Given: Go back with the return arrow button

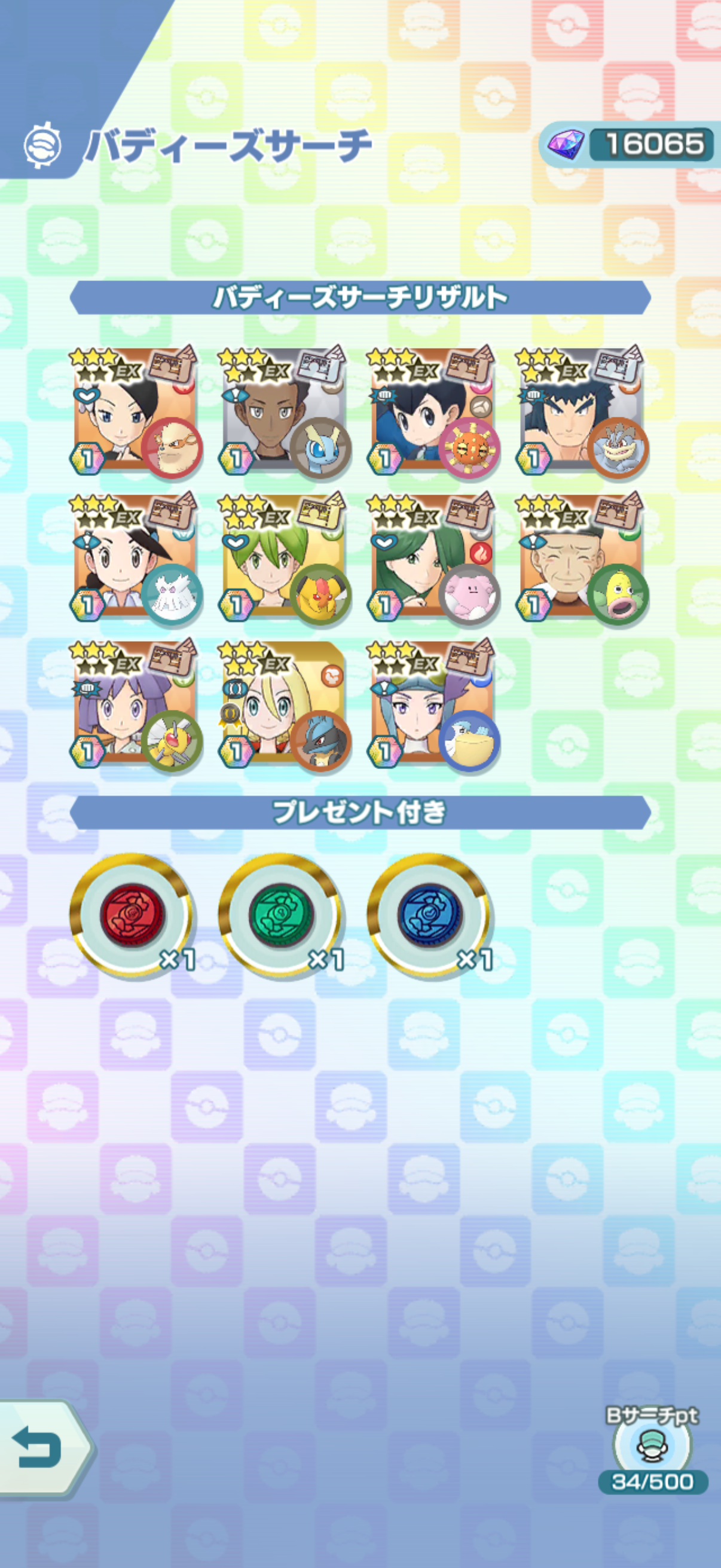Looking at the screenshot, I should pos(38,1447).
